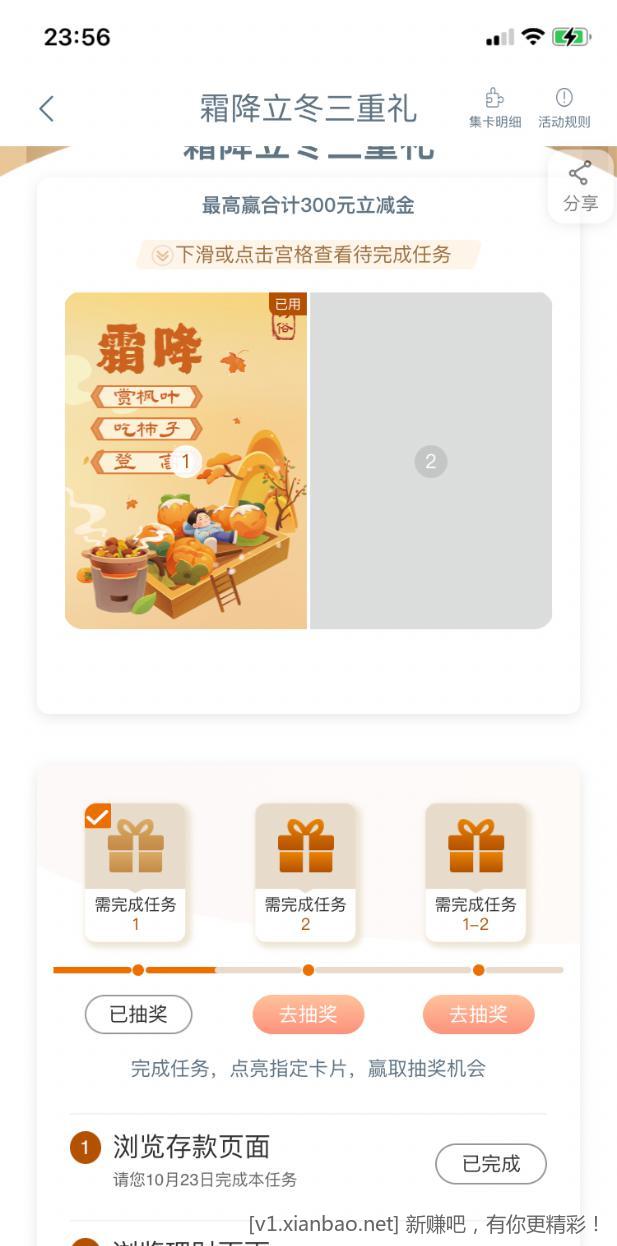Tap 已完成 on the 浏览存款页面 task
Screen dimensions: 617x1246
tap(491, 1164)
